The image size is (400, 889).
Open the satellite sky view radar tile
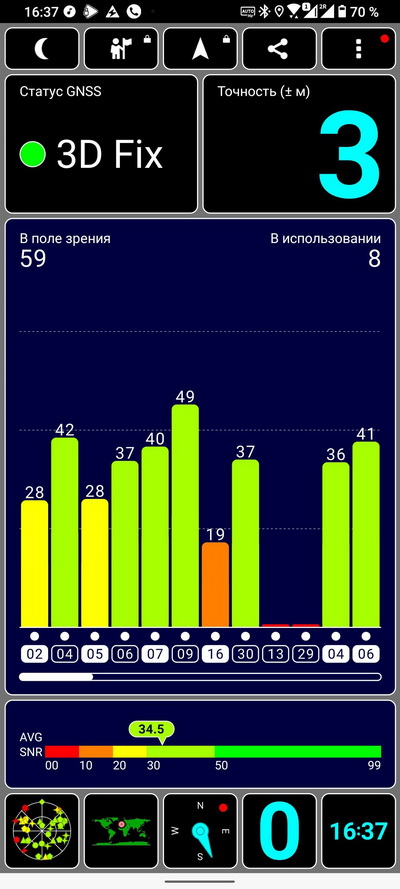click(42, 831)
